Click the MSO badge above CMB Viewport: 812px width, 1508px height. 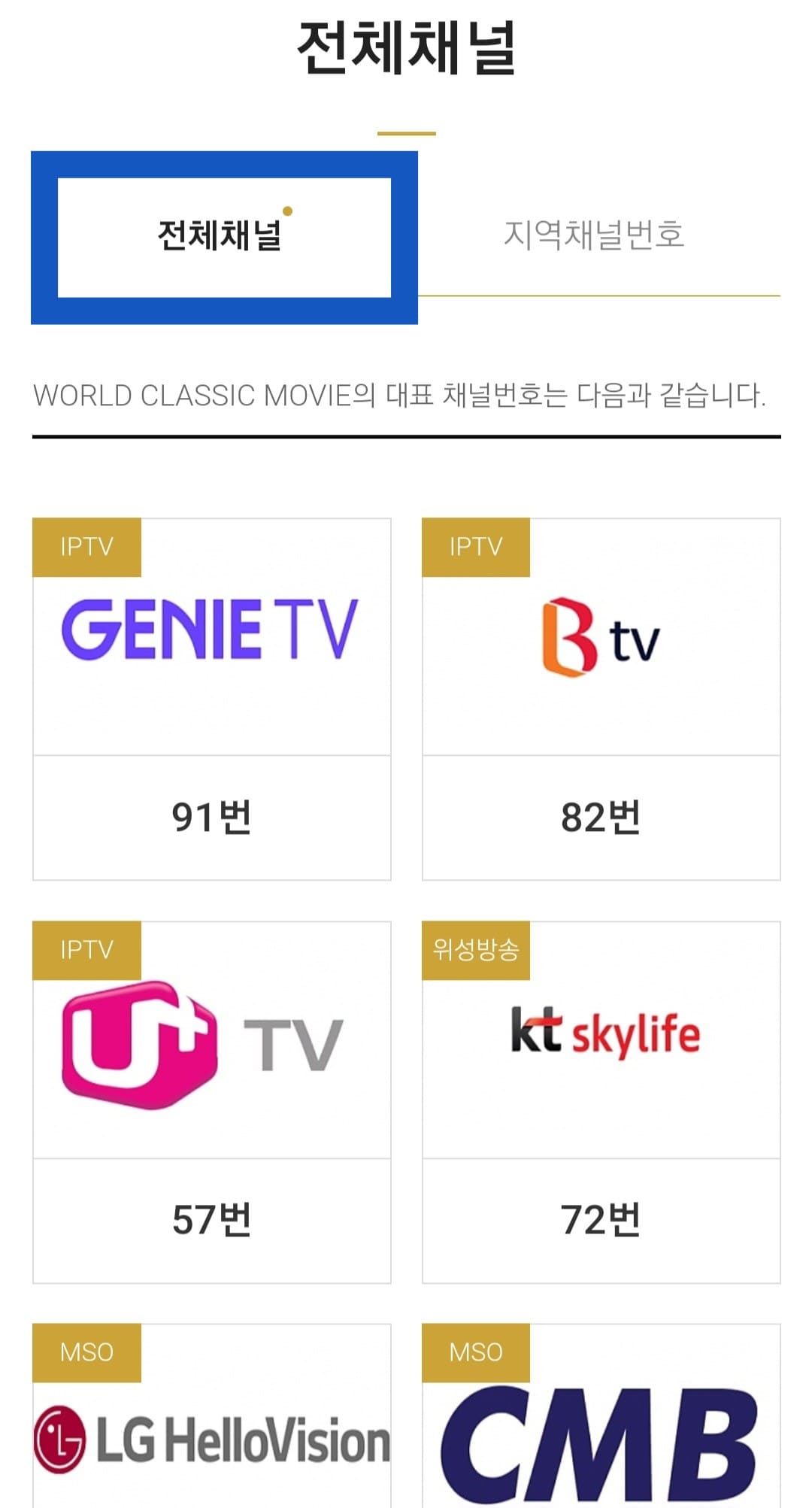tap(474, 1352)
